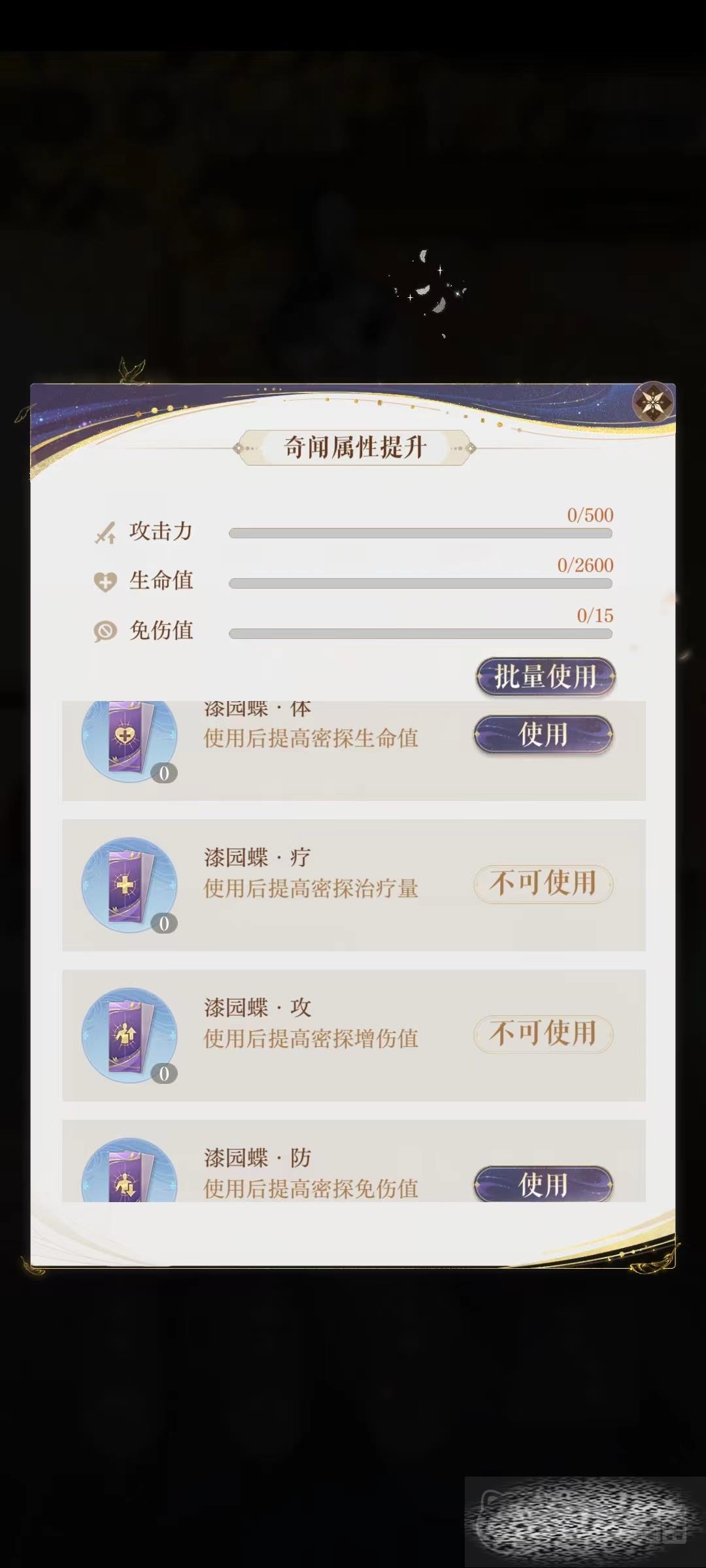
Task: Close the 奇闻属性提升 dialog
Action: tap(653, 402)
